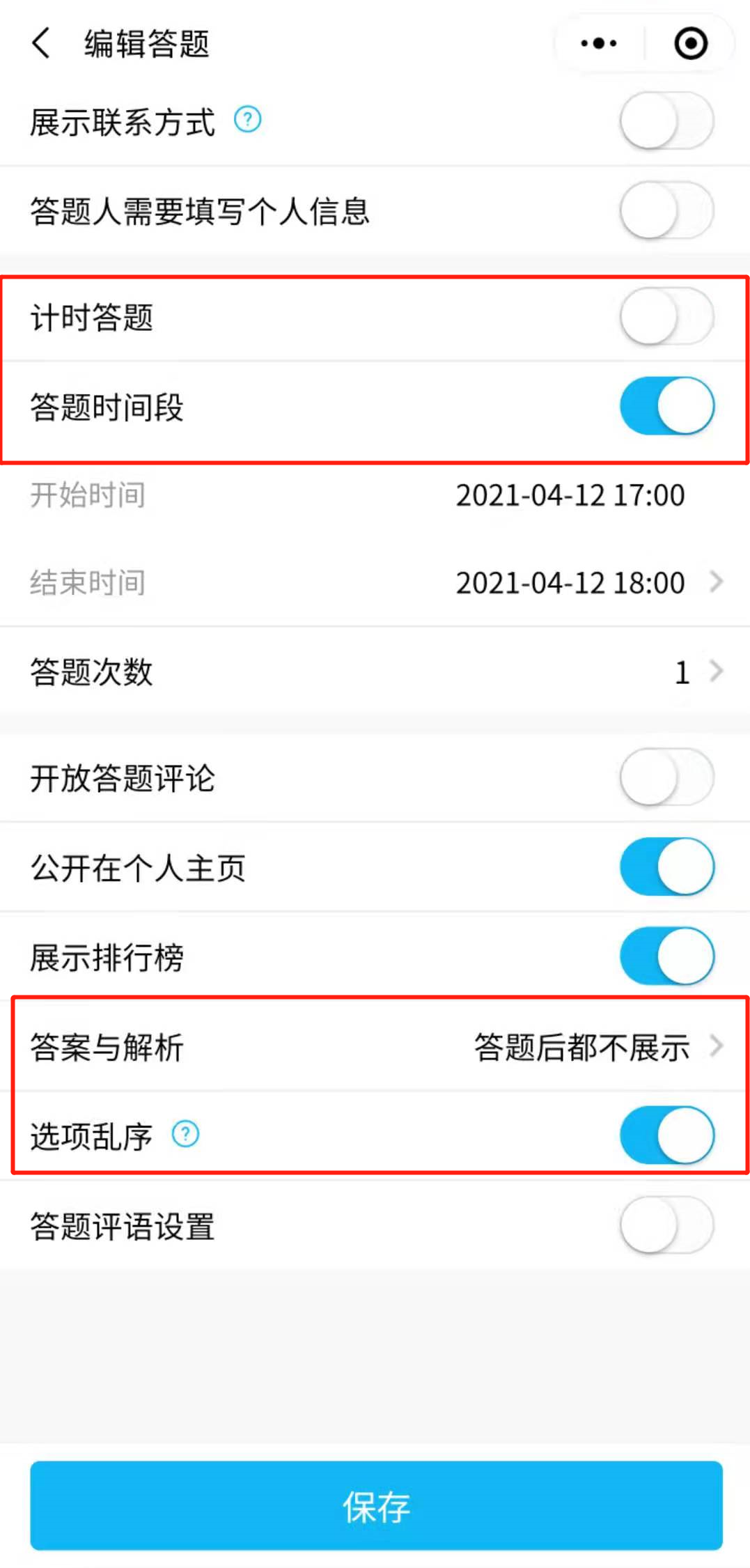This screenshot has height=1568, width=750.
Task: Open help icon beside 展示联系方式
Action: pyautogui.click(x=247, y=120)
